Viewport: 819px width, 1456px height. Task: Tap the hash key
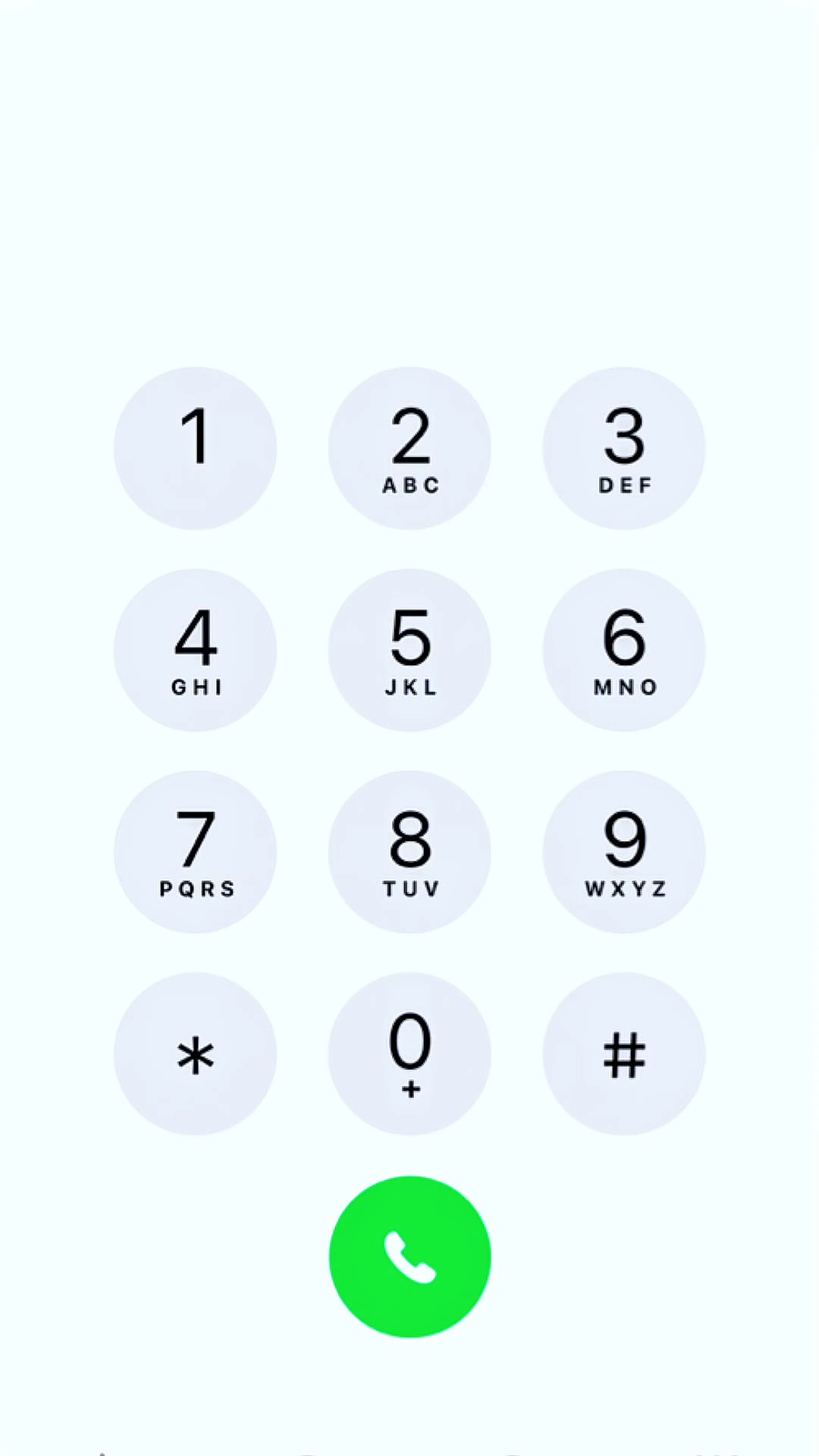tap(624, 1053)
